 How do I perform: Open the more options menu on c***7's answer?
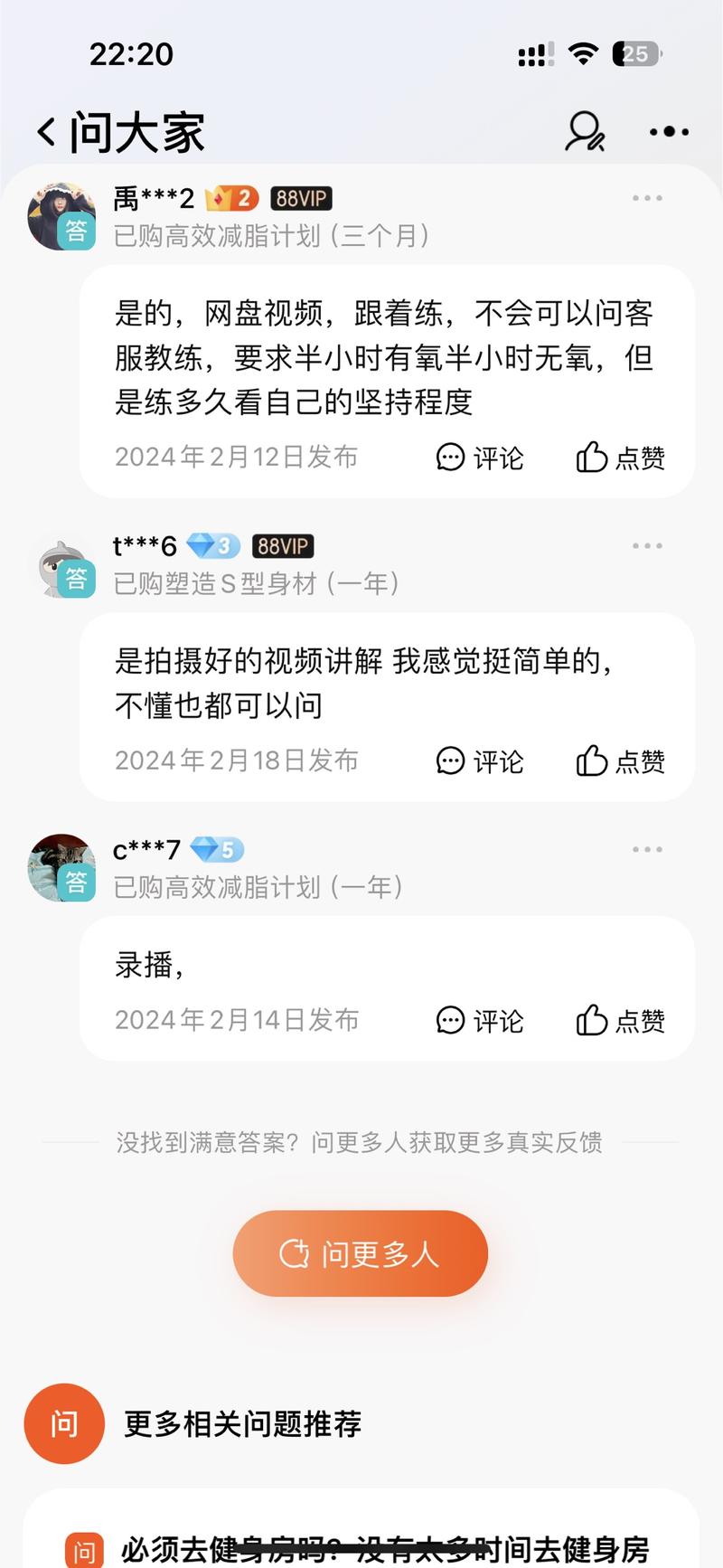(646, 849)
